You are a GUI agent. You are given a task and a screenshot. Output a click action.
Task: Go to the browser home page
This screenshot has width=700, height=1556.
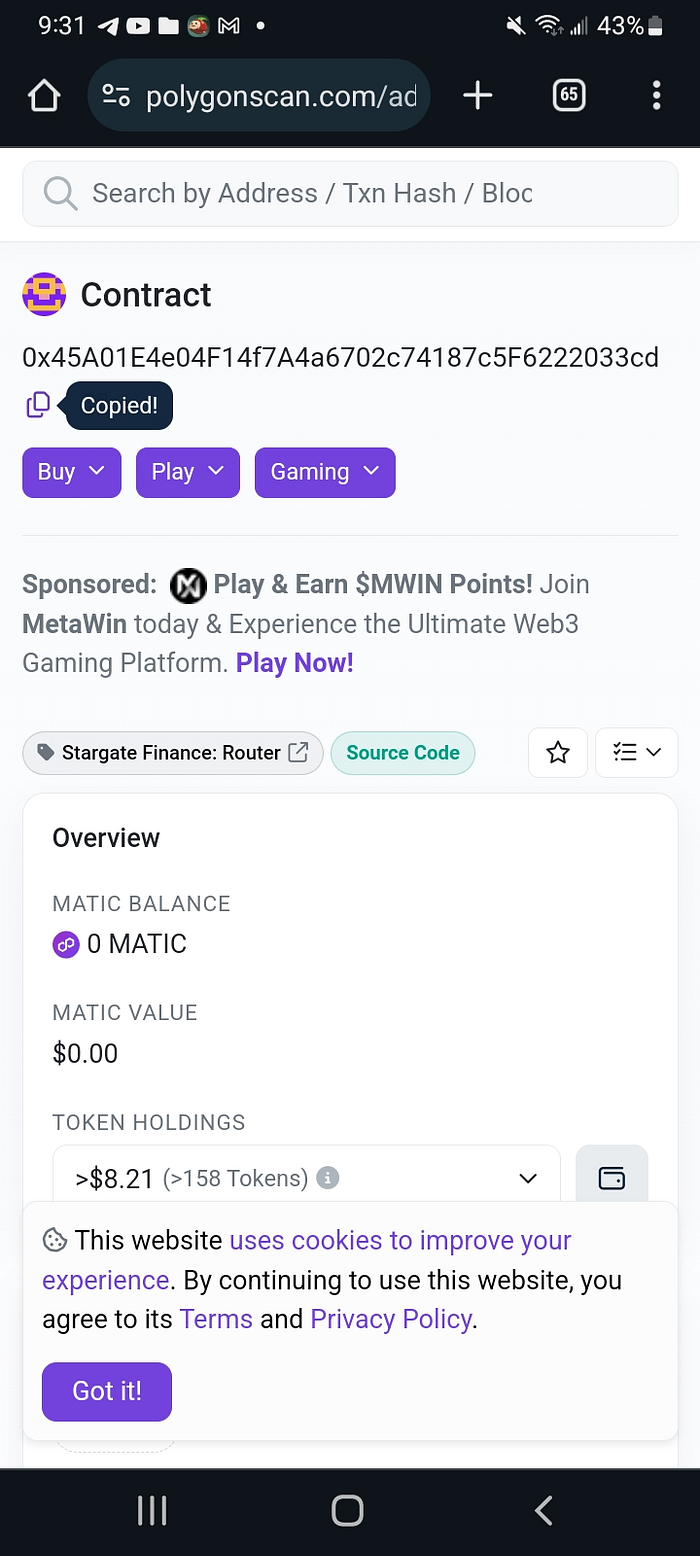click(x=44, y=96)
